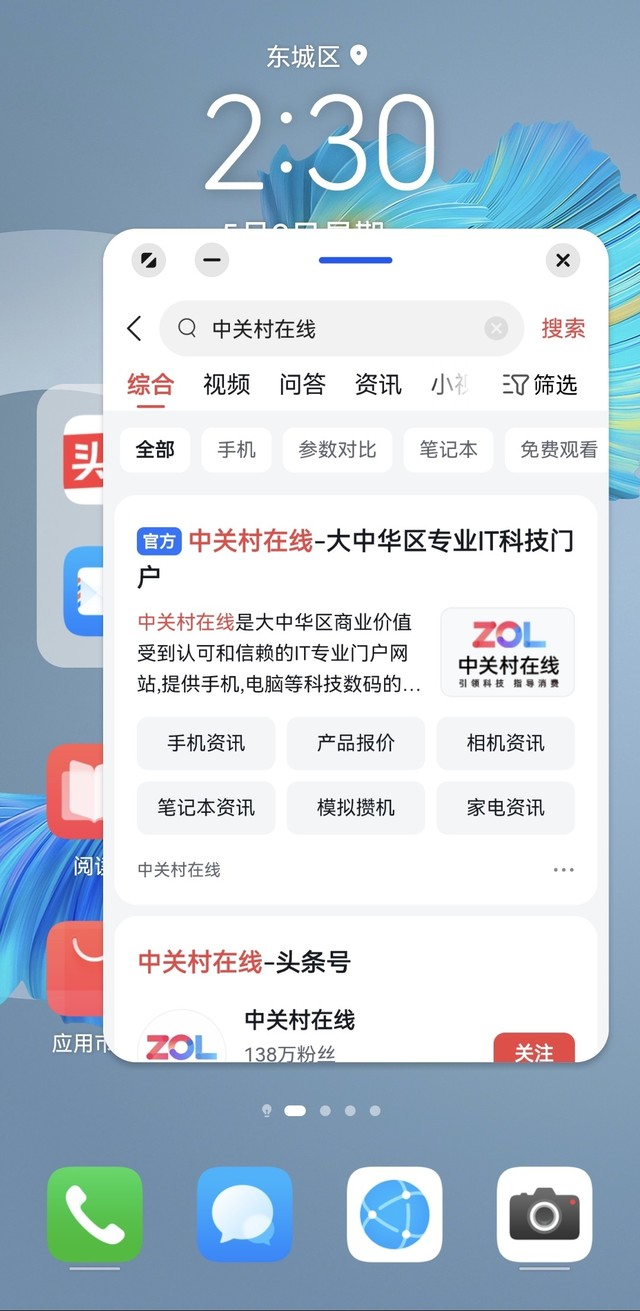
Task: Expand floating window to full screen
Action: tap(149, 261)
